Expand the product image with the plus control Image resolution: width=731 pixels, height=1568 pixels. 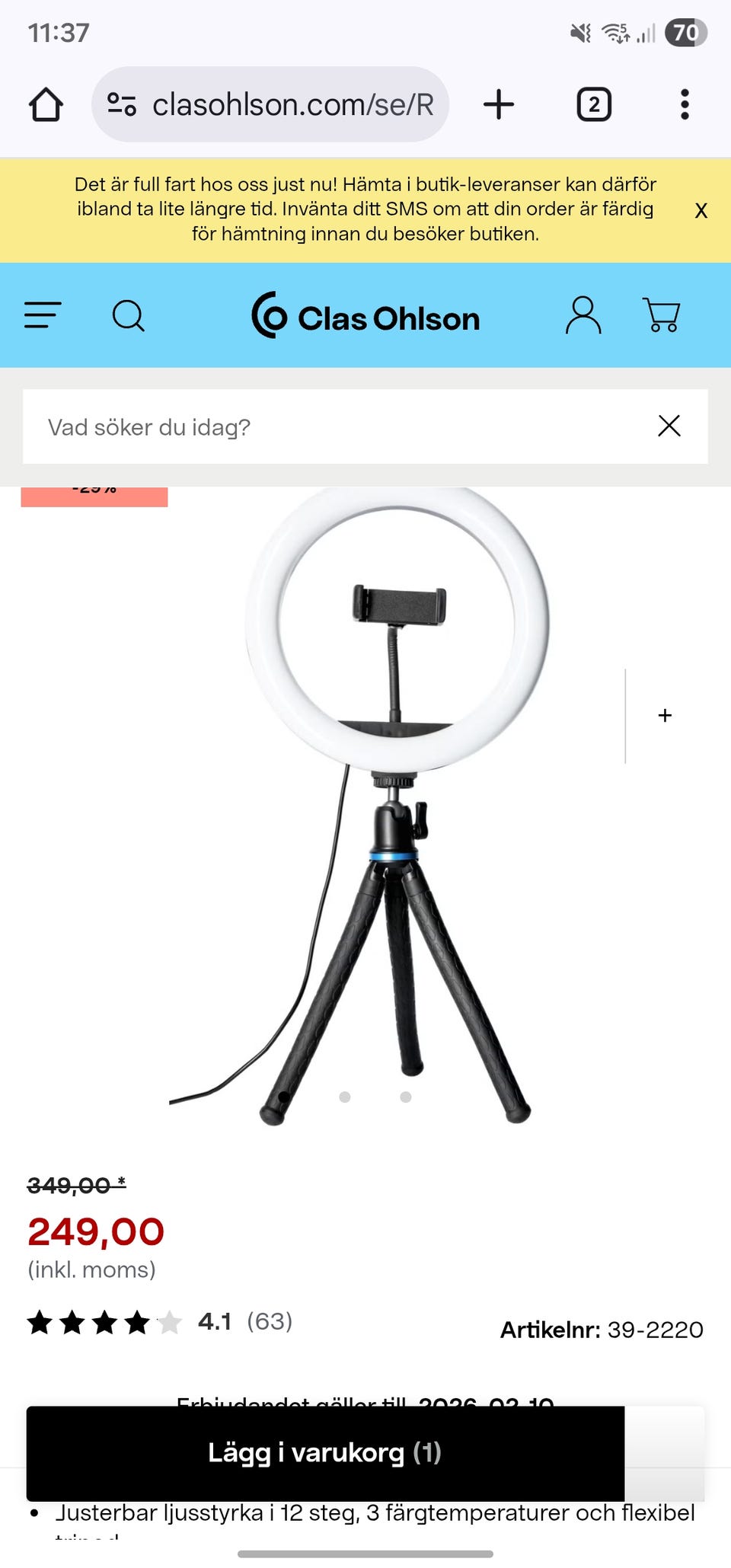click(x=664, y=716)
